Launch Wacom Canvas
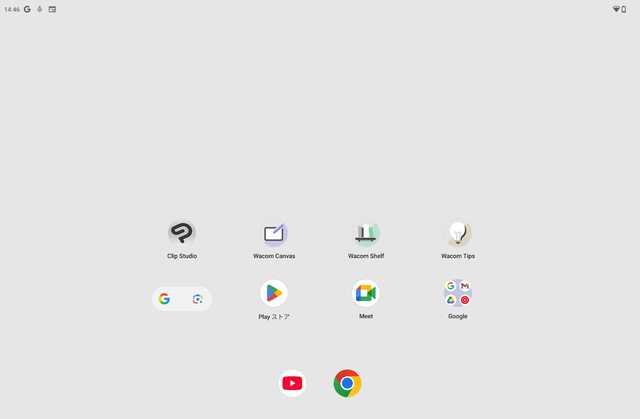The height and width of the screenshot is (419, 640). coord(274,233)
